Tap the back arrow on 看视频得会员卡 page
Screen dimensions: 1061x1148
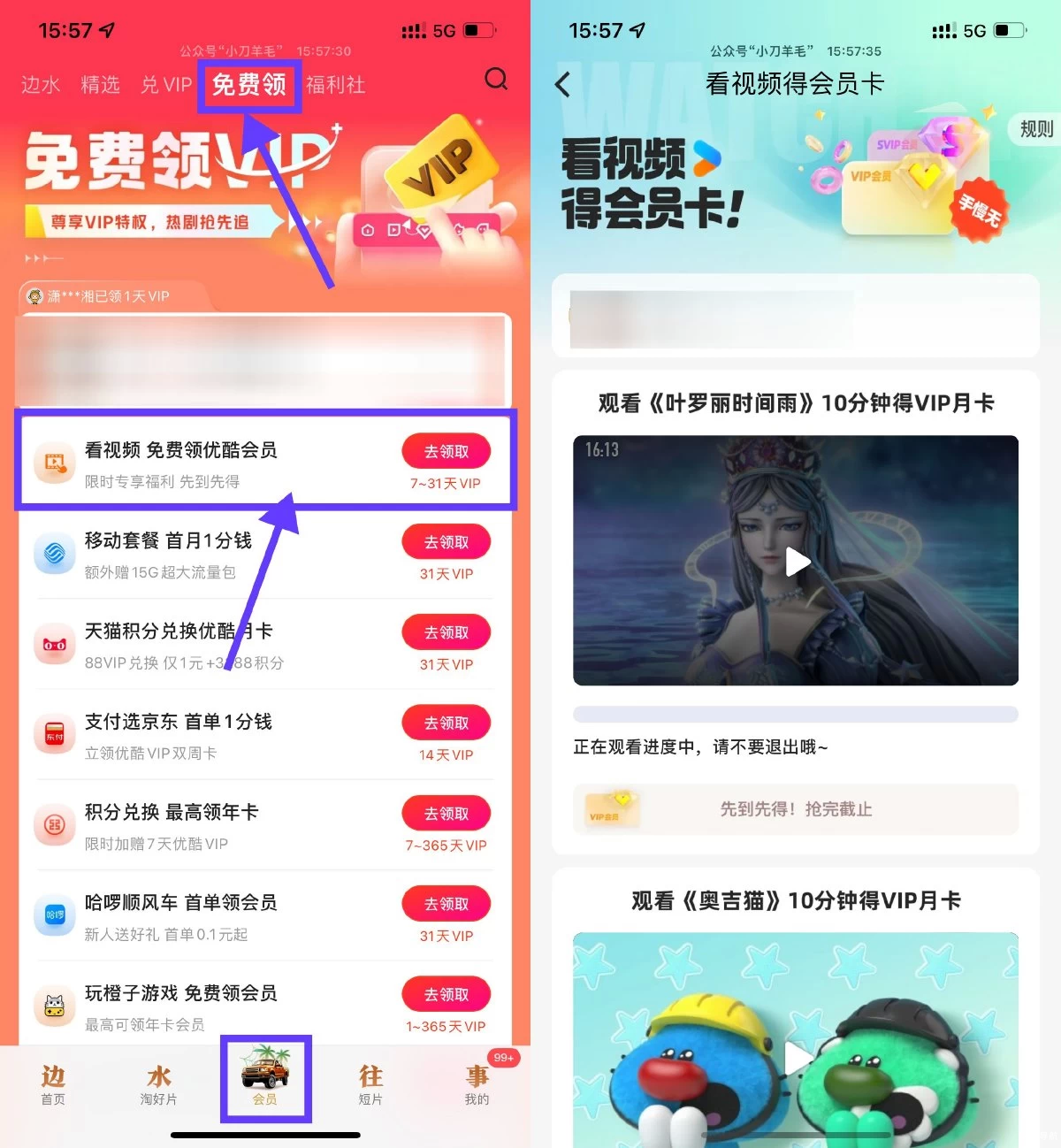tap(563, 84)
